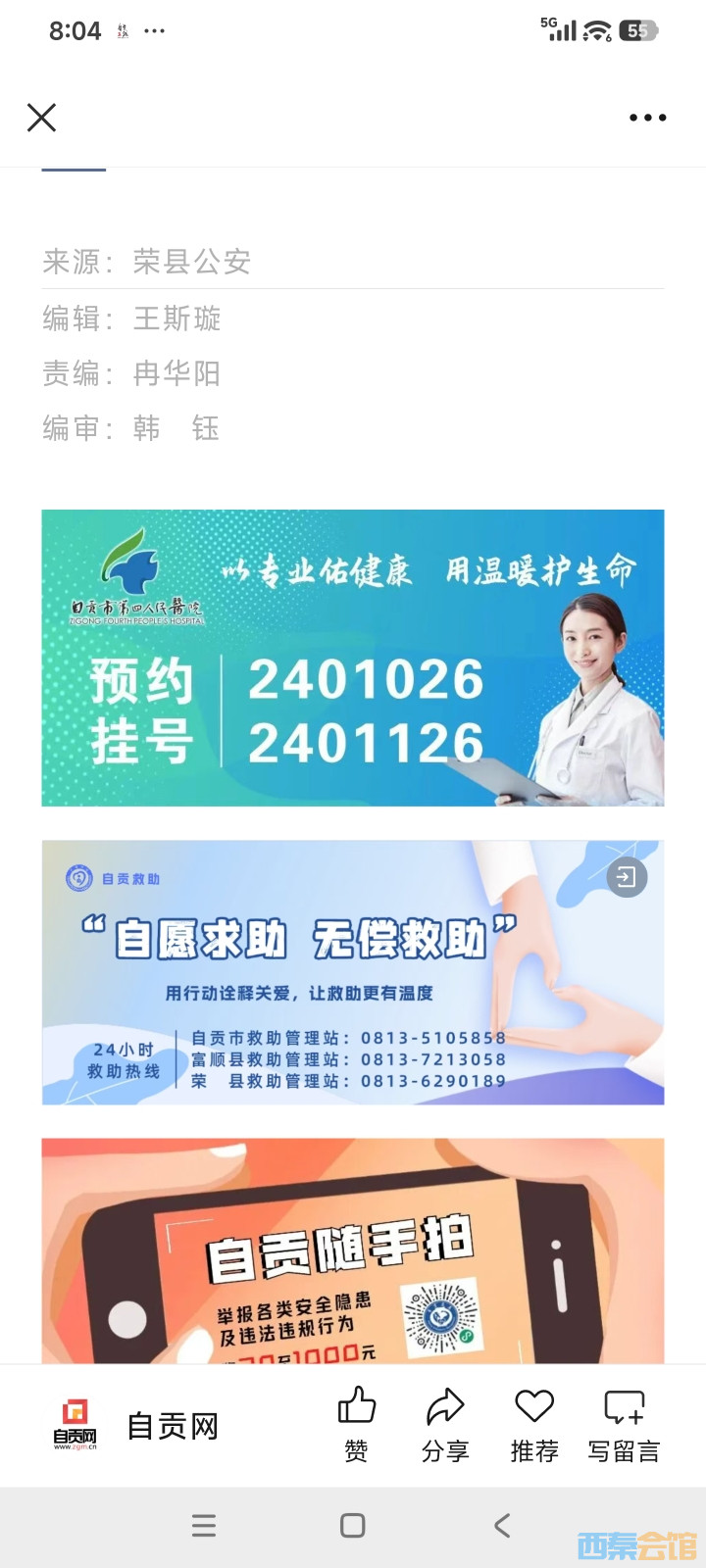This screenshot has height=1568, width=706.
Task: Tap the mini-program entry icon on 自贡救助 banner
Action: pos(627,877)
